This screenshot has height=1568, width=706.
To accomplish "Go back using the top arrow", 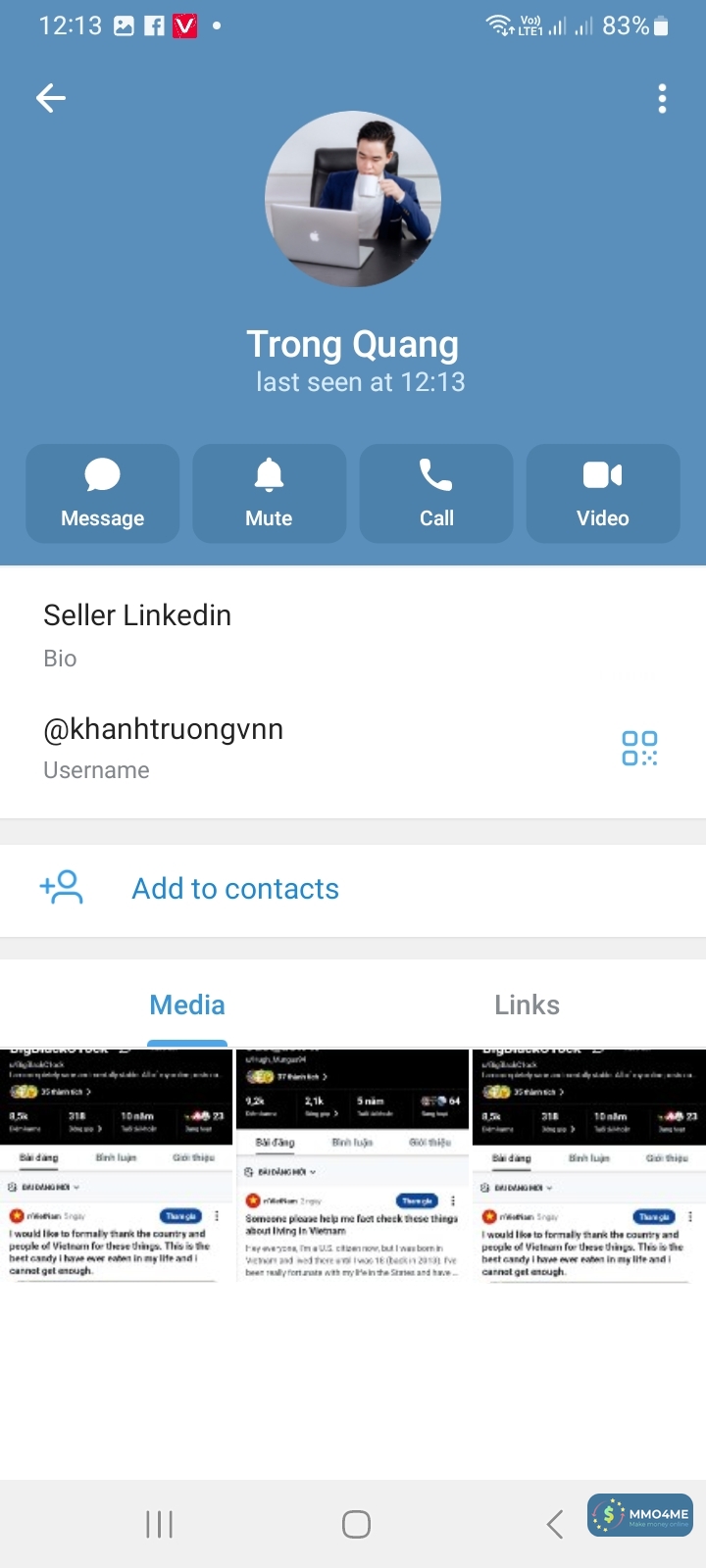I will pos(51,97).
